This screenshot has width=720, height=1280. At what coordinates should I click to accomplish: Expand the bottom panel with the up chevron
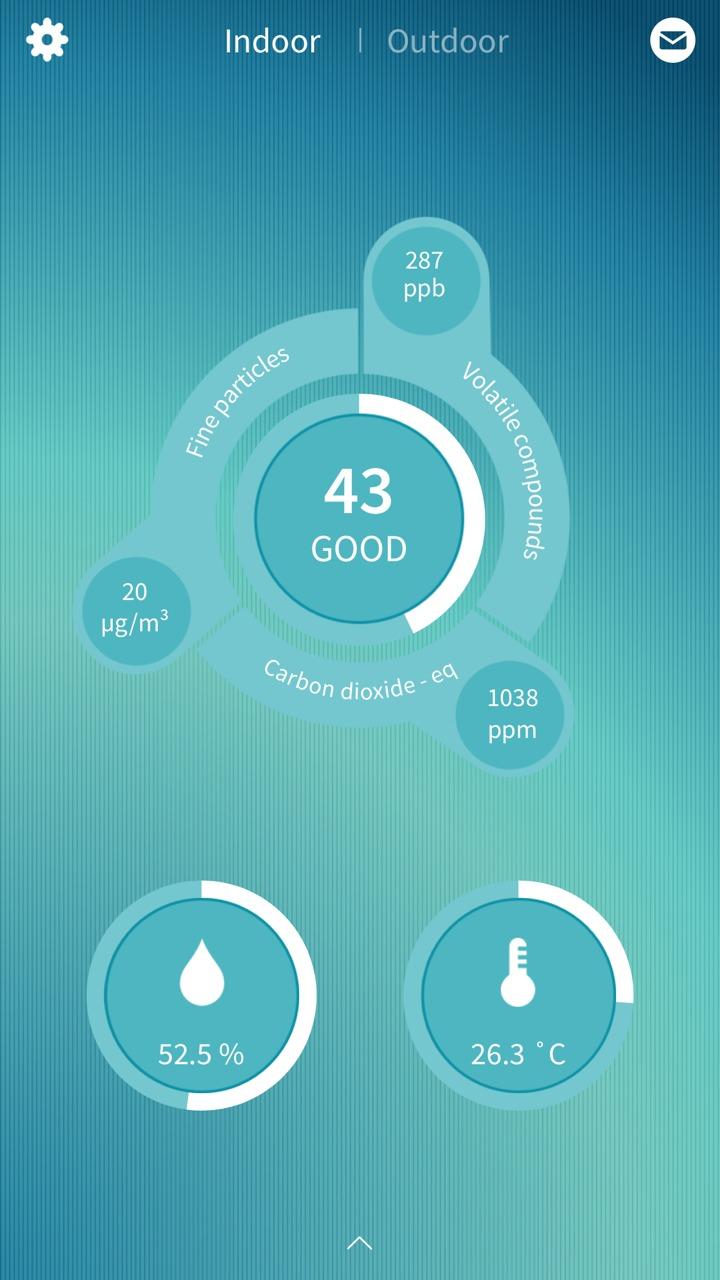coord(359,1243)
